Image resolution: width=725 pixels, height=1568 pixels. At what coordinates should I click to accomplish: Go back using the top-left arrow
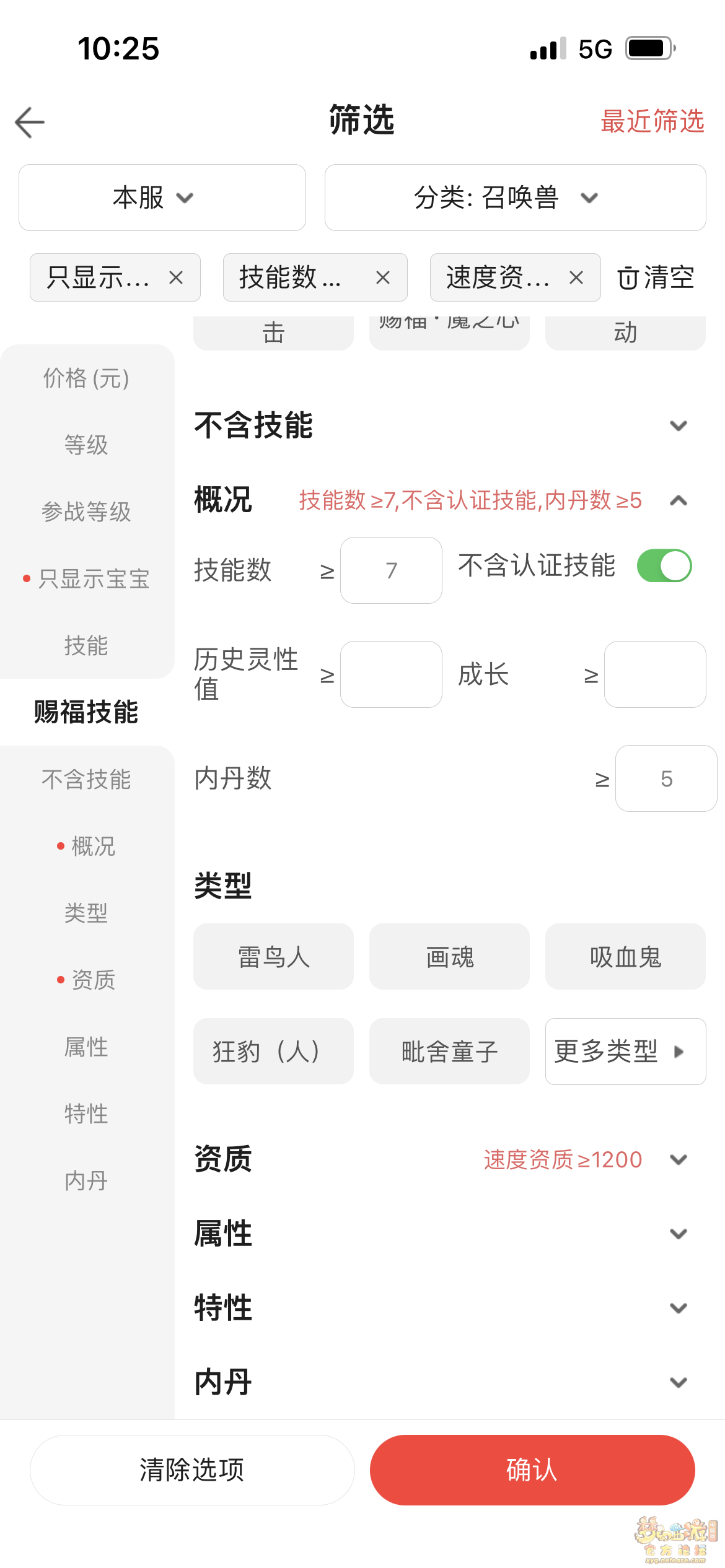30,122
